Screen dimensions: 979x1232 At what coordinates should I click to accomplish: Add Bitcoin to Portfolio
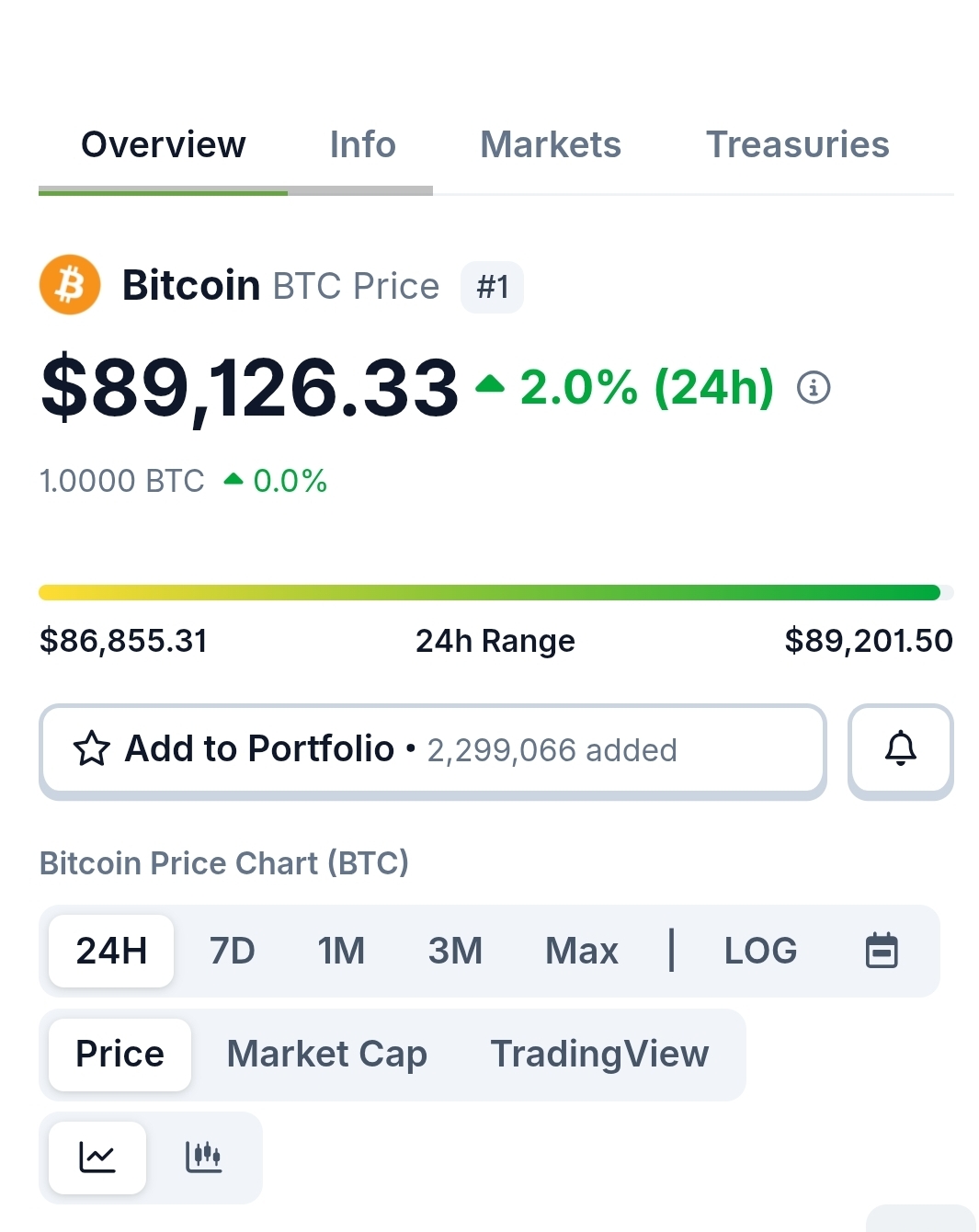(x=432, y=749)
